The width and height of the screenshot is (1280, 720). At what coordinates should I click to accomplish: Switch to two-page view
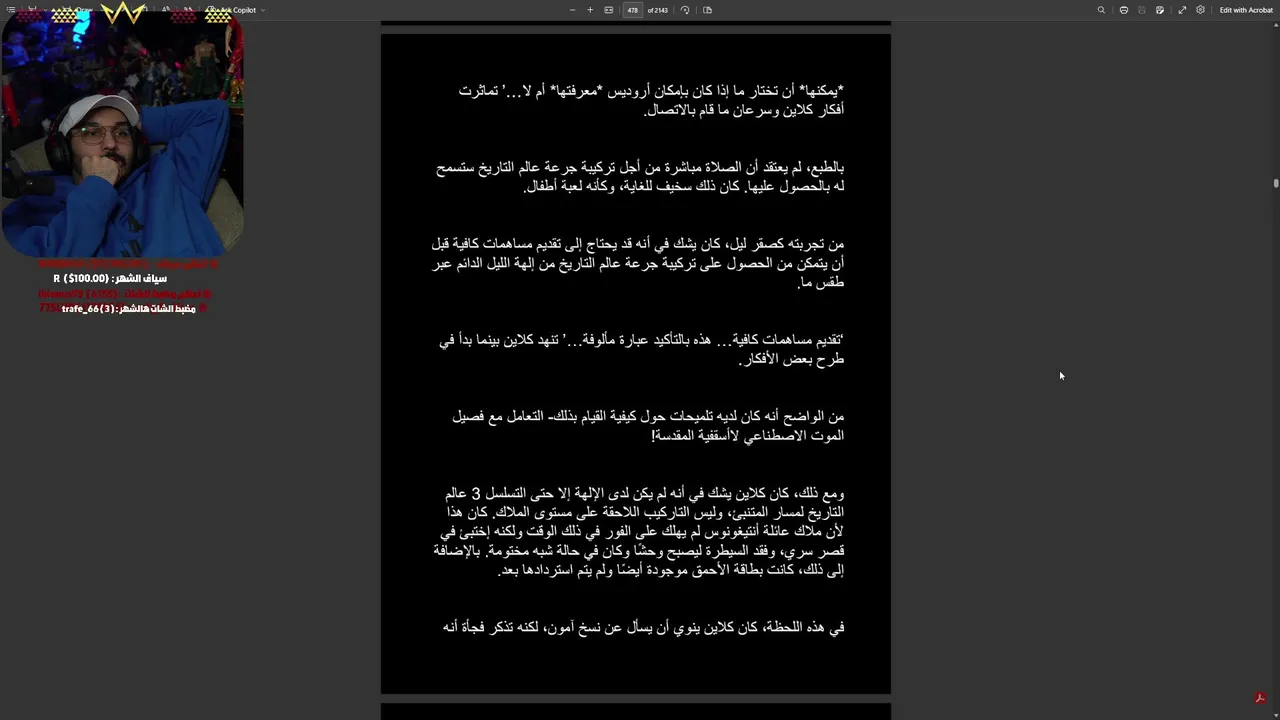click(x=707, y=10)
